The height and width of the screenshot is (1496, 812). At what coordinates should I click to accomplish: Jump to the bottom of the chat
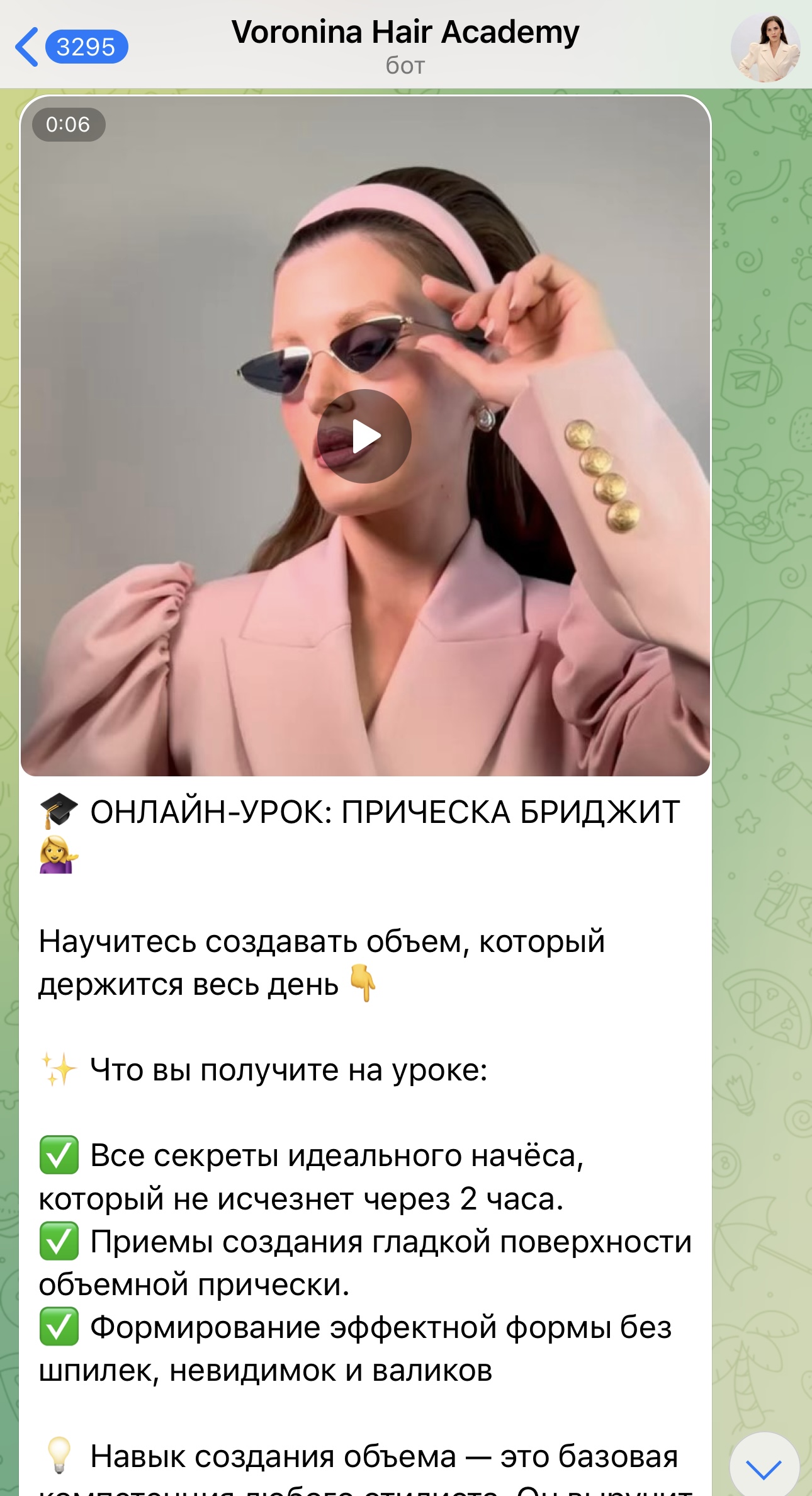pyautogui.click(x=764, y=1467)
